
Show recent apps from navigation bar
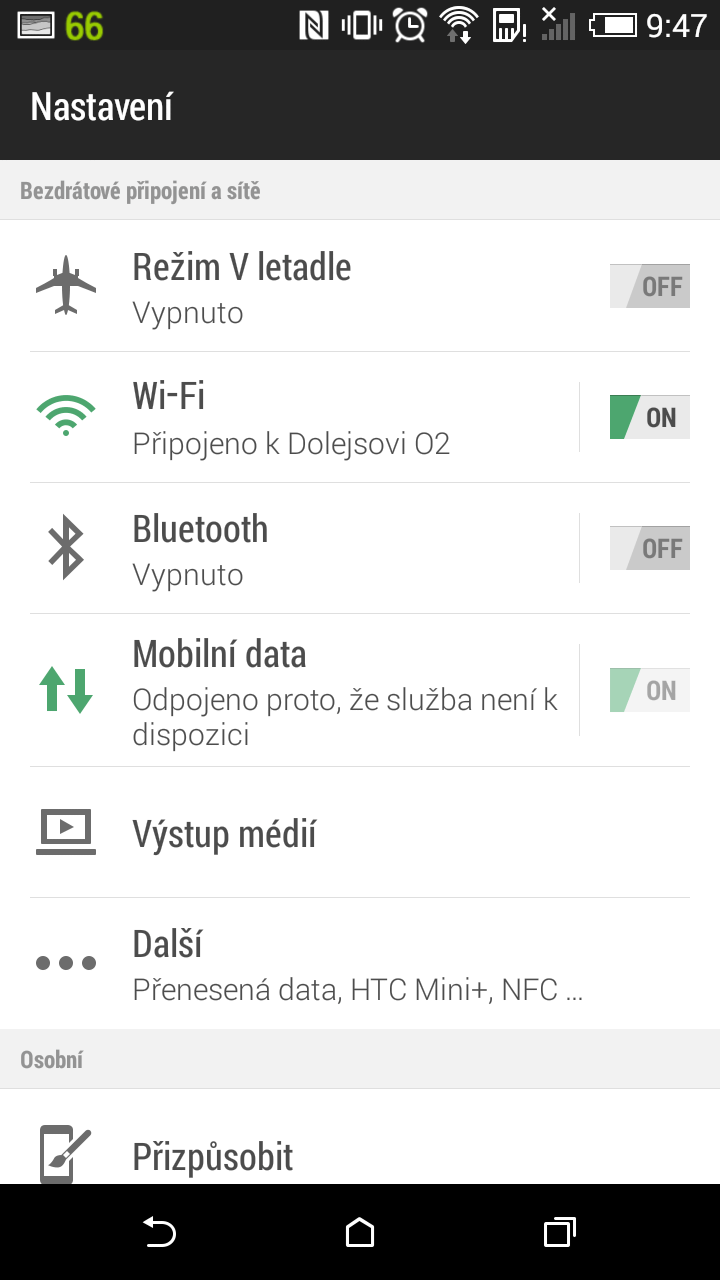coord(560,1232)
